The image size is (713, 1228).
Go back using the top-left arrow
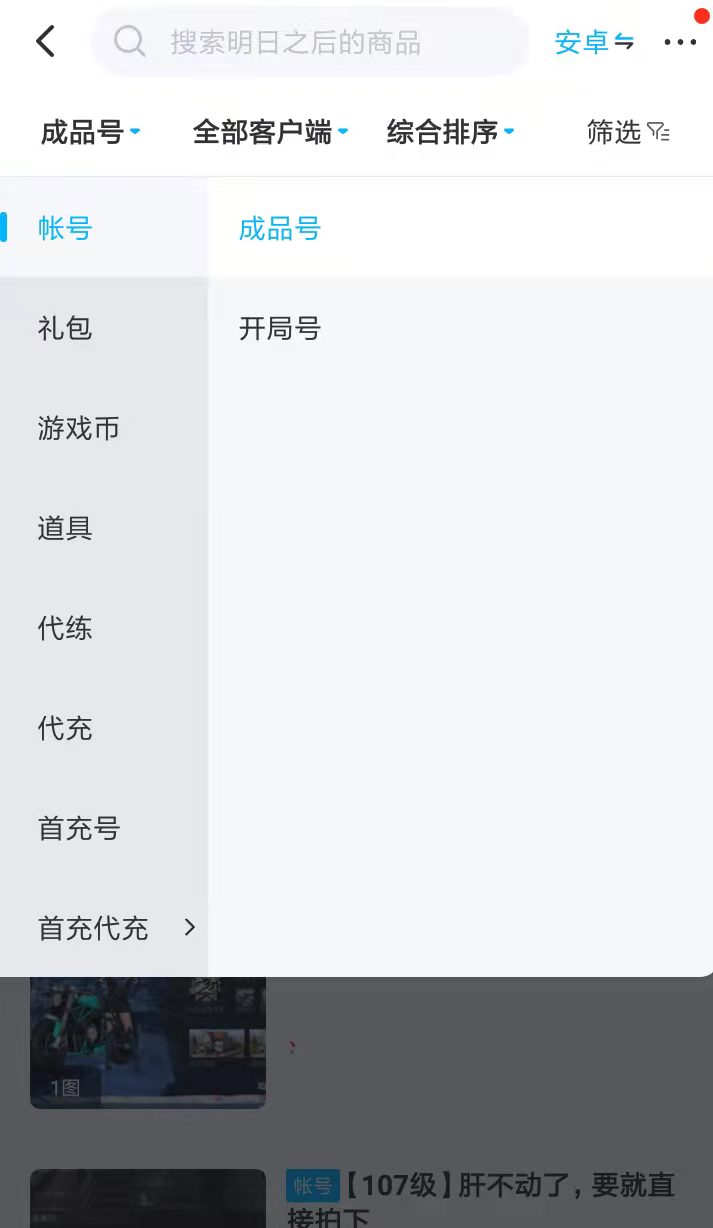point(45,42)
